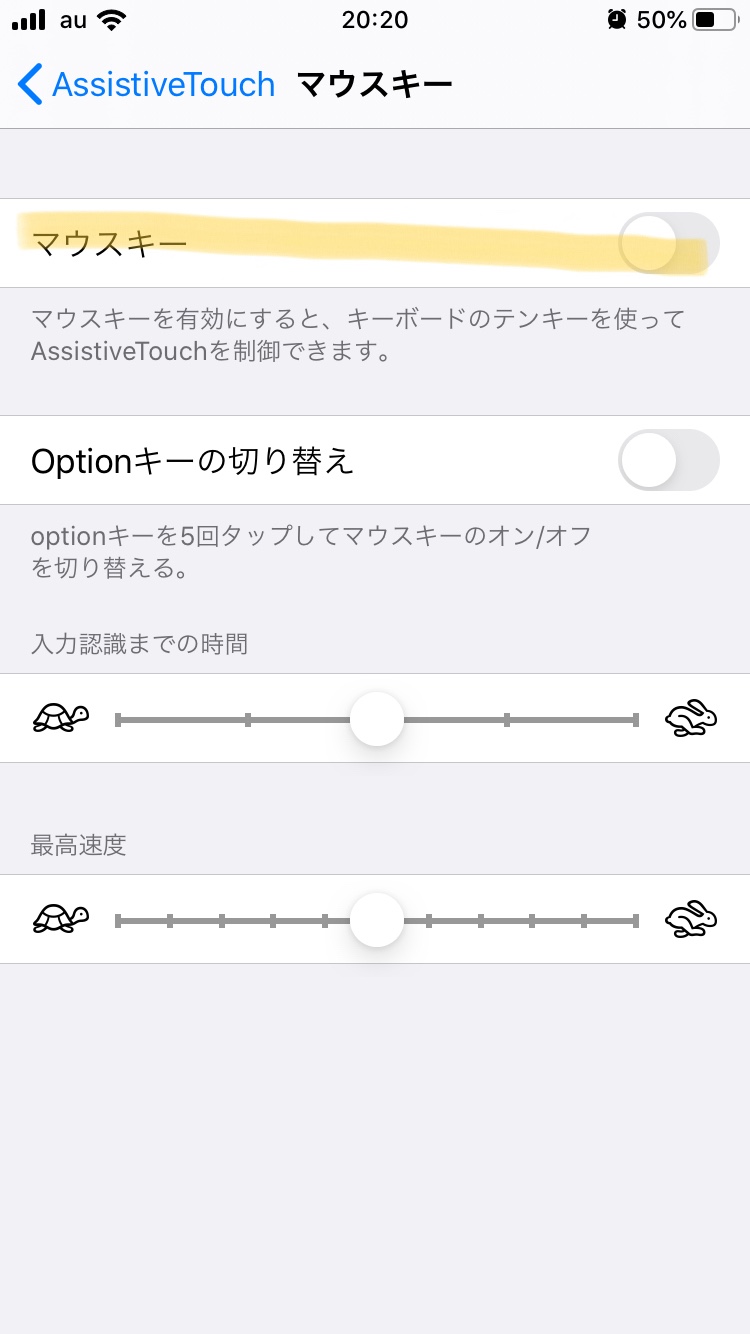Tap the 最高速度 slider track
This screenshot has width=750, height=1334.
coord(376,920)
